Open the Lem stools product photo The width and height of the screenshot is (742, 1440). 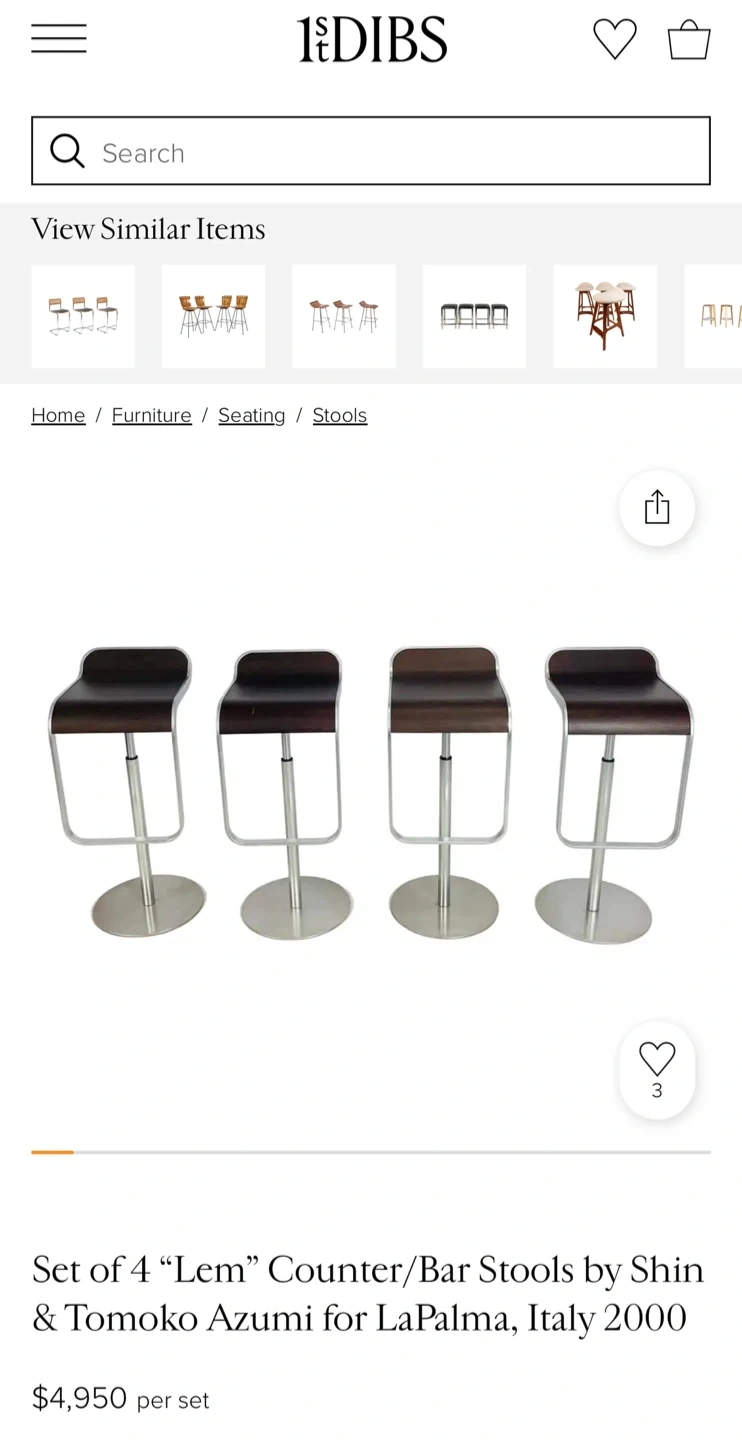[371, 795]
